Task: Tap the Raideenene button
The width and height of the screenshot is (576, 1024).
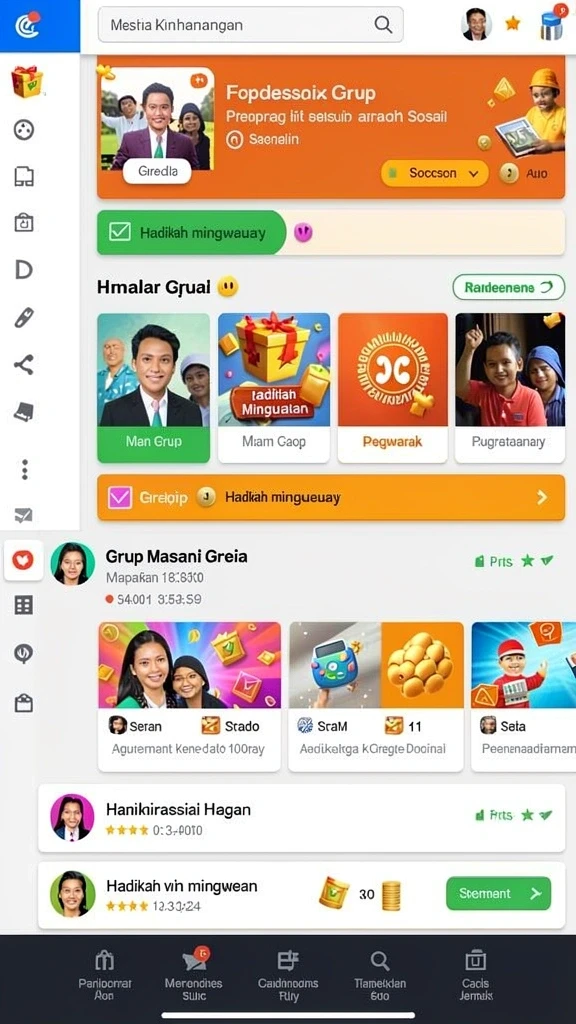Action: pos(508,287)
